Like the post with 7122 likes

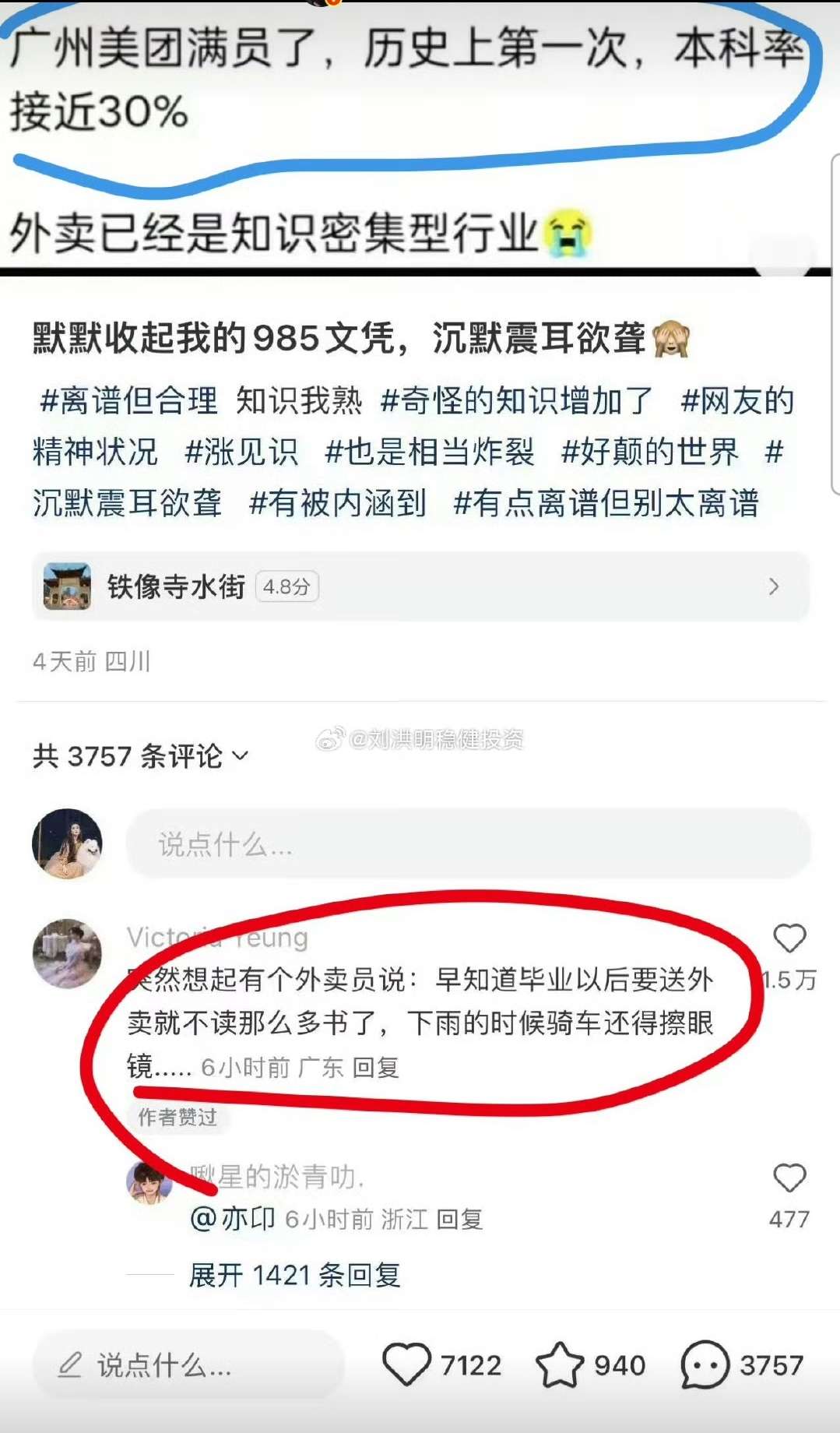pos(406,1364)
